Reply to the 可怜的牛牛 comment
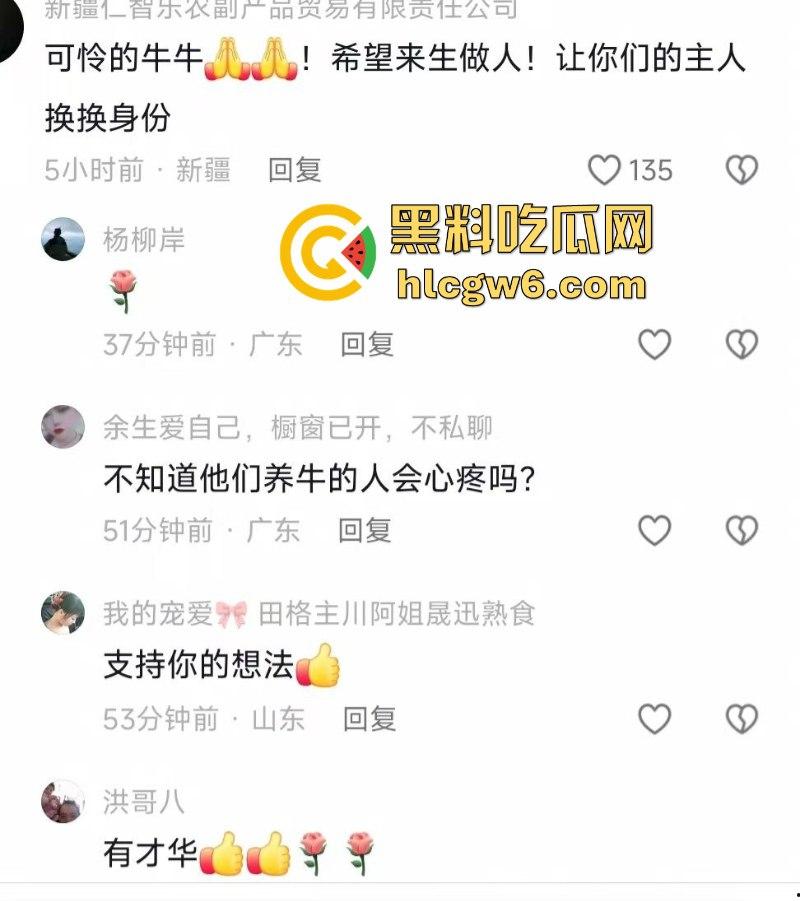This screenshot has width=800, height=901. coord(294,170)
